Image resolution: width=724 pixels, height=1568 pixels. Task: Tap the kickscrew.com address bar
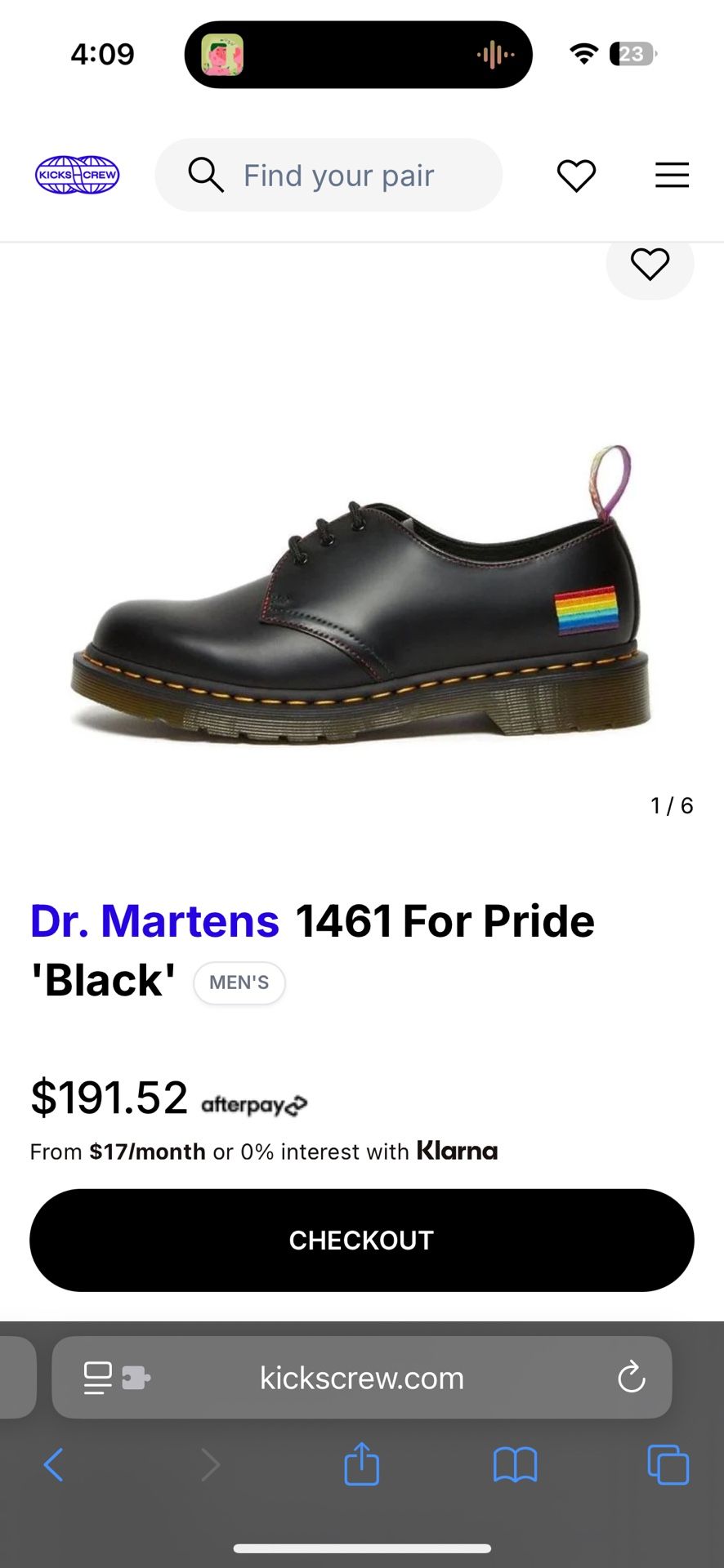361,1378
